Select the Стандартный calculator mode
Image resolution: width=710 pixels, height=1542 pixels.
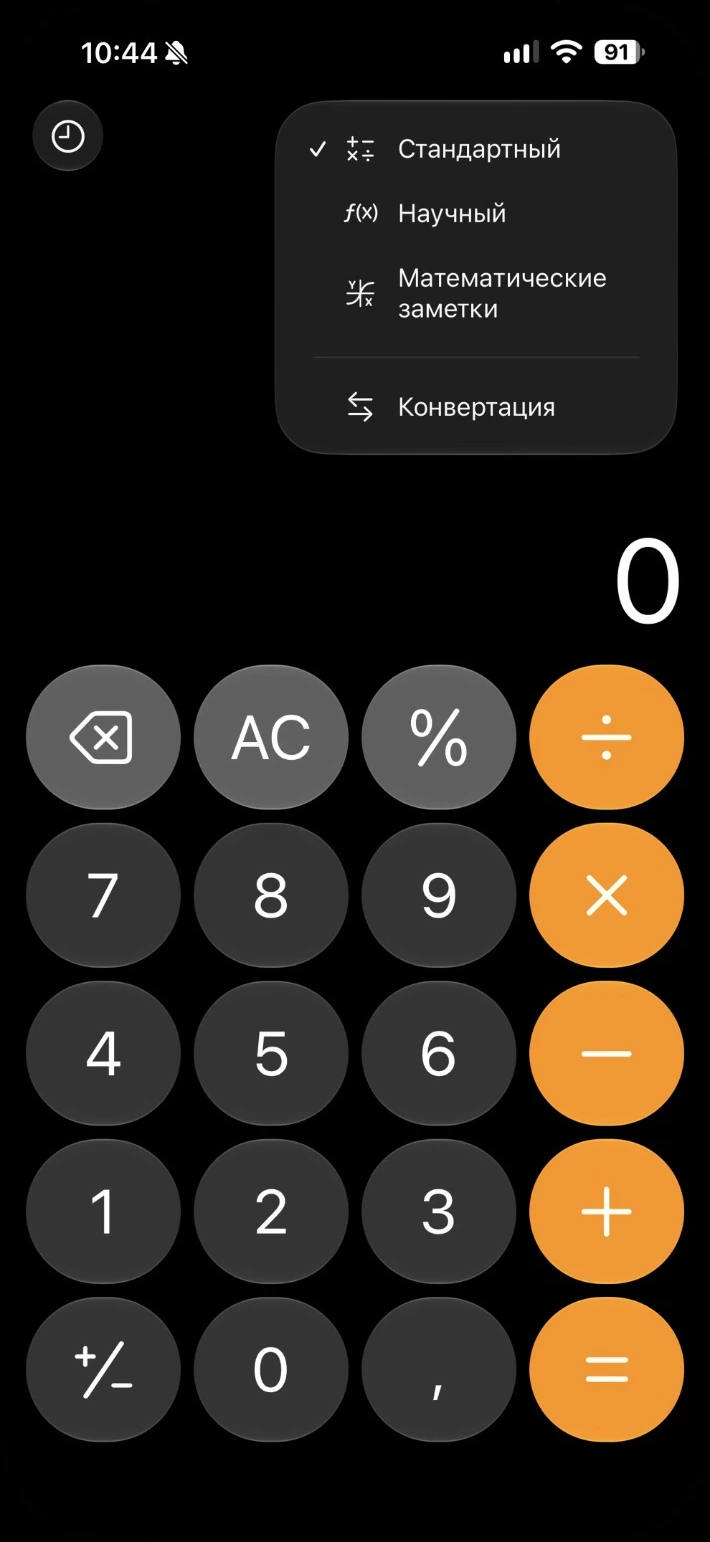pos(476,149)
